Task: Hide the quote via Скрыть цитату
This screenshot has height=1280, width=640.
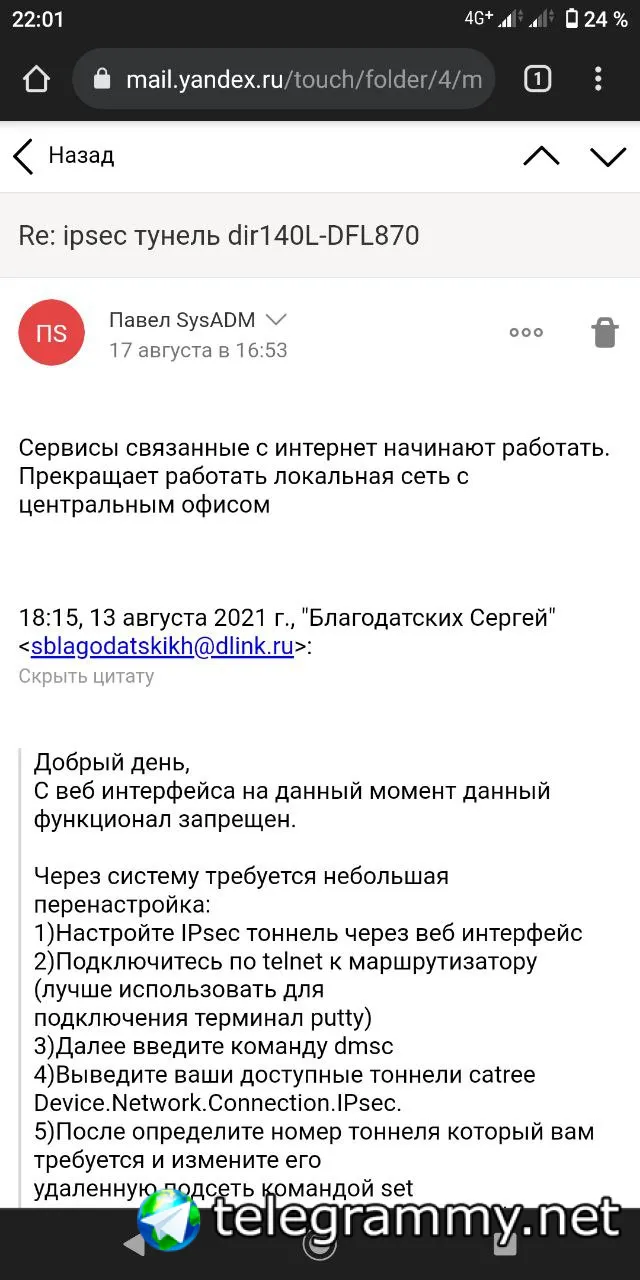Action: click(x=86, y=677)
